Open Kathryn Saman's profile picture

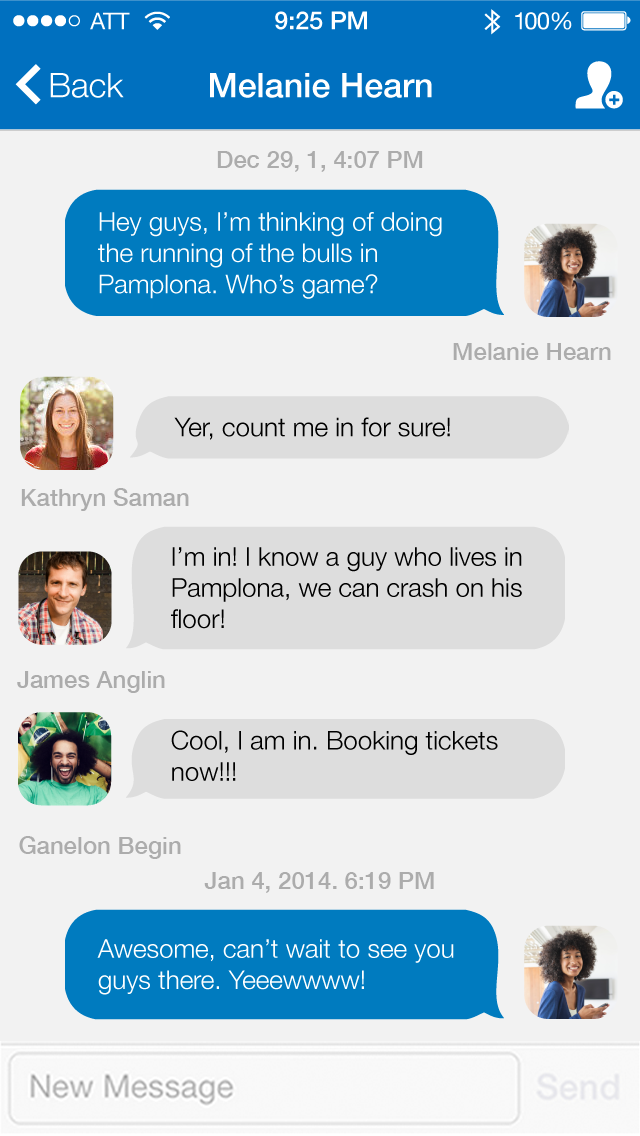[66, 424]
